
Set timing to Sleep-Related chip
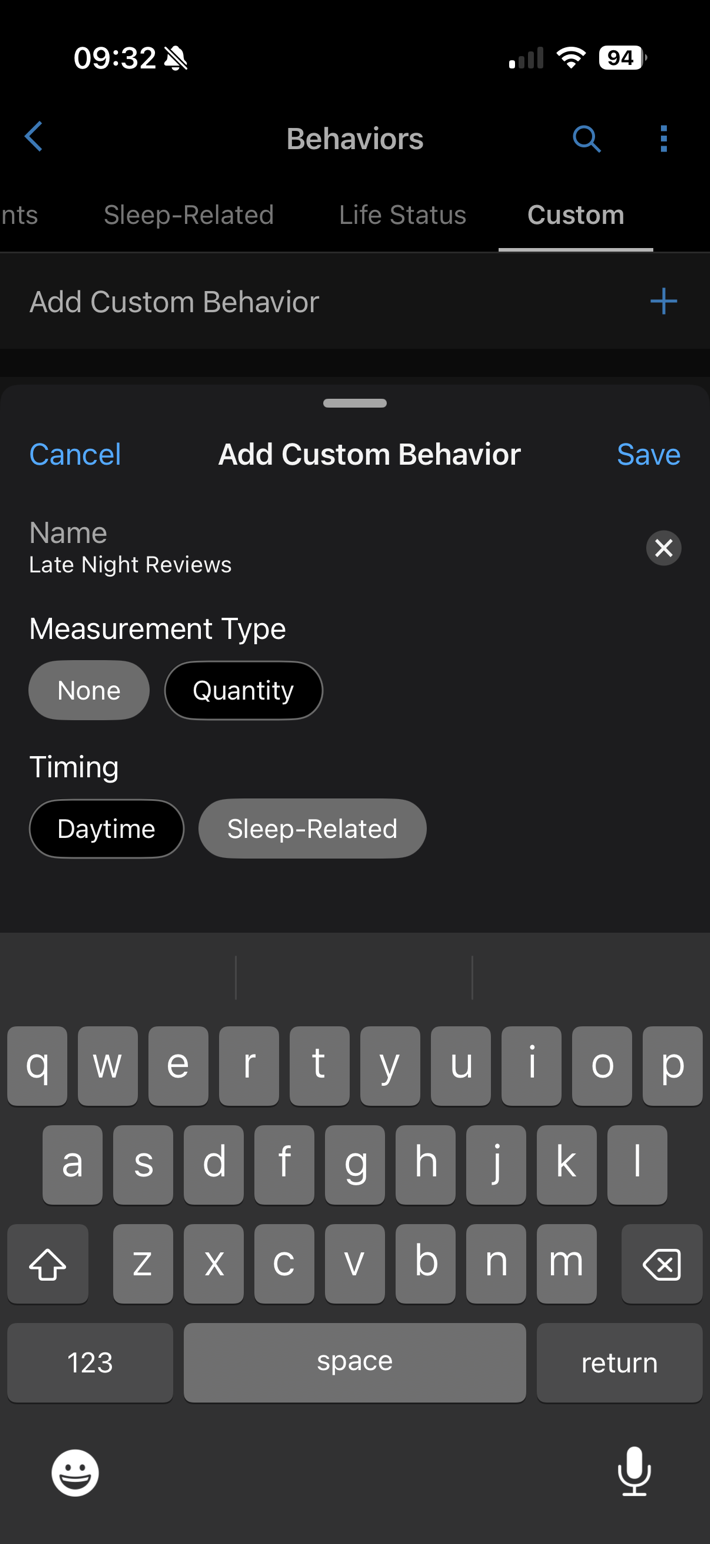click(x=312, y=829)
